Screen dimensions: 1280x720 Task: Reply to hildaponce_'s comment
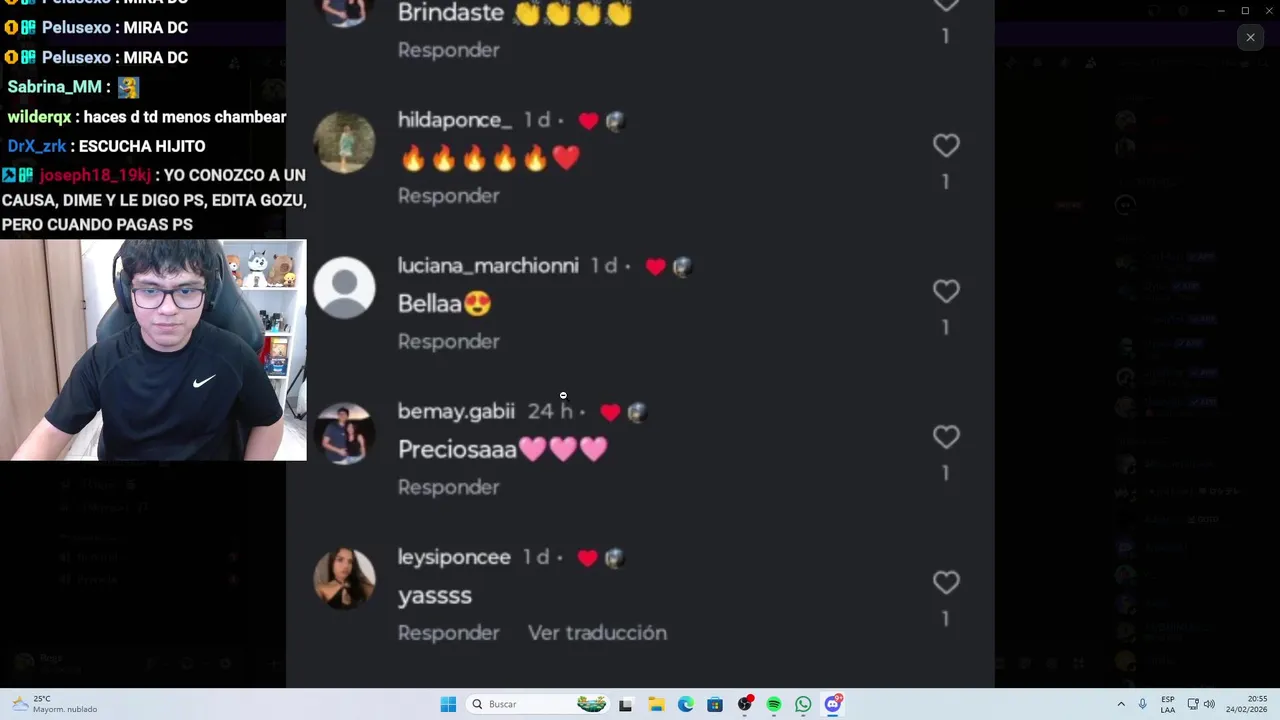point(448,196)
